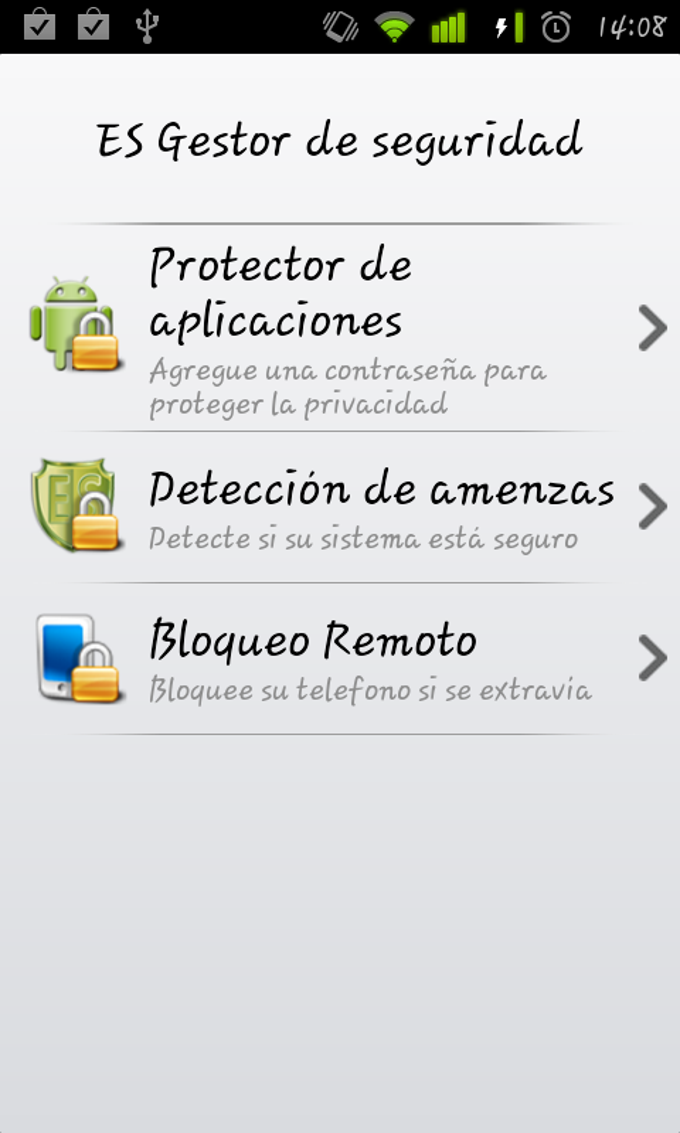Image resolution: width=680 pixels, height=1133 pixels.
Task: Open Bloqueo Remoto option
Action: [x=340, y=659]
